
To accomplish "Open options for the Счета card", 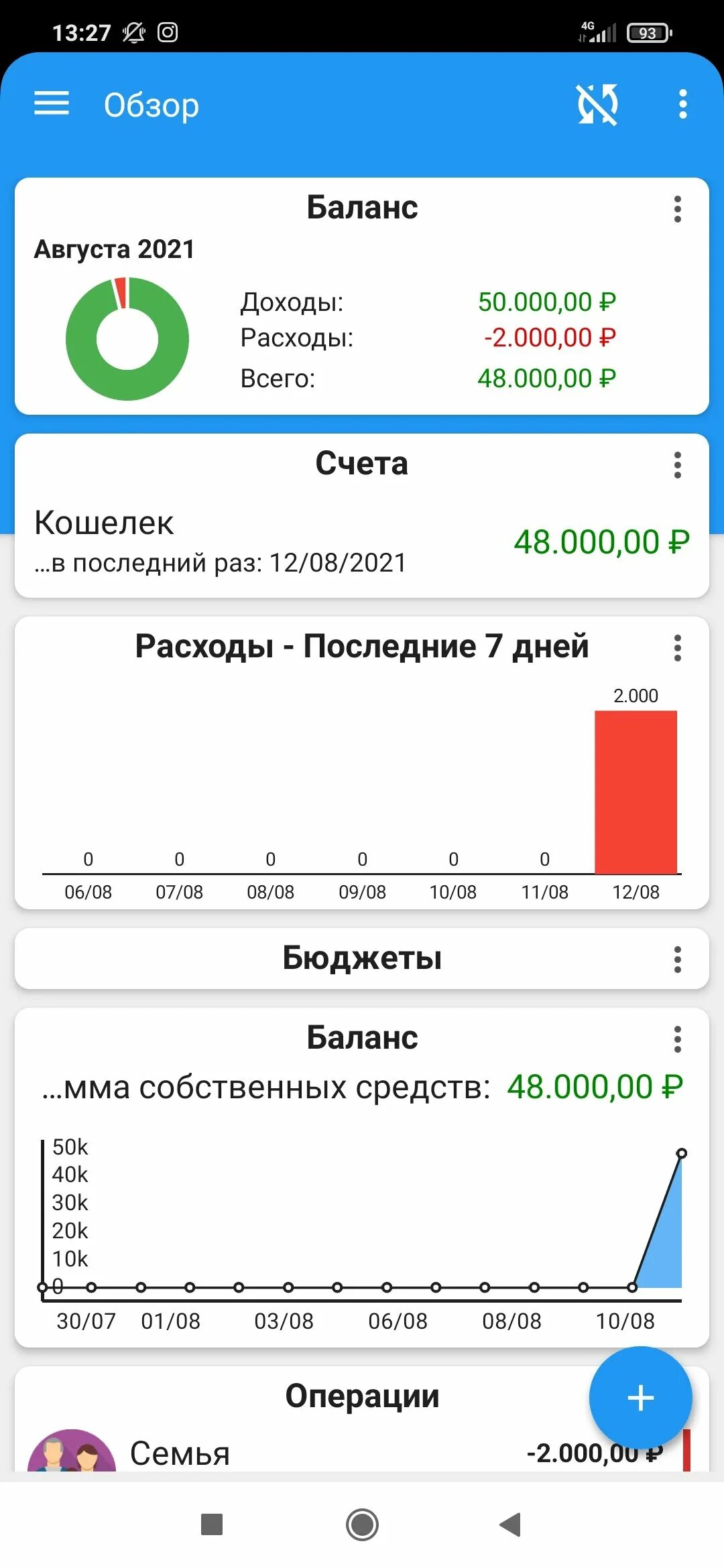I will pyautogui.click(x=678, y=465).
